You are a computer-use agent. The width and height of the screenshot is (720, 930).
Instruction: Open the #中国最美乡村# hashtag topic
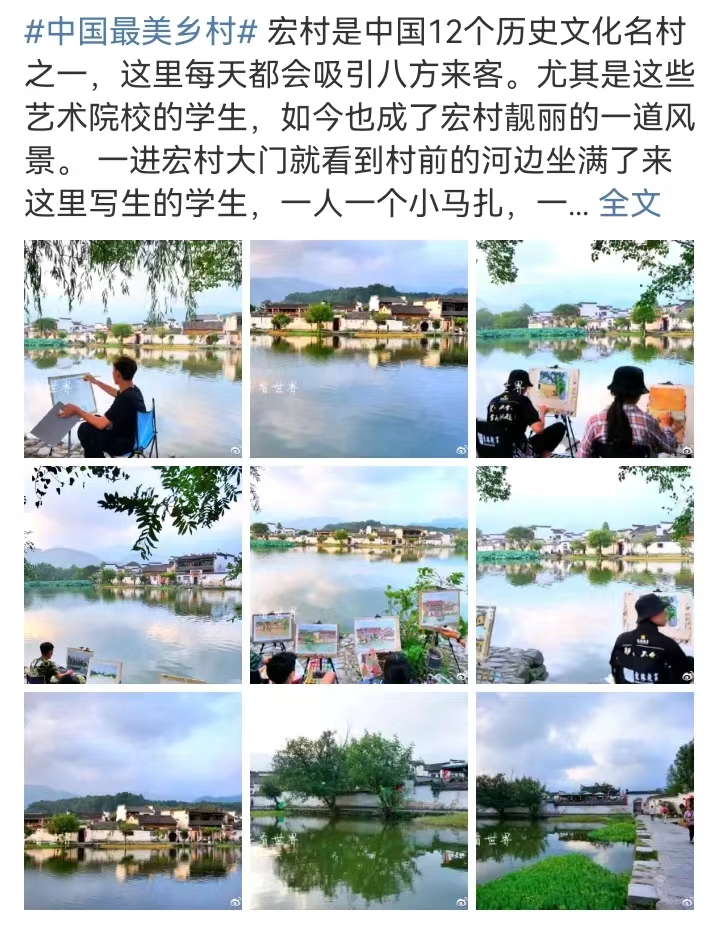[x=140, y=31]
